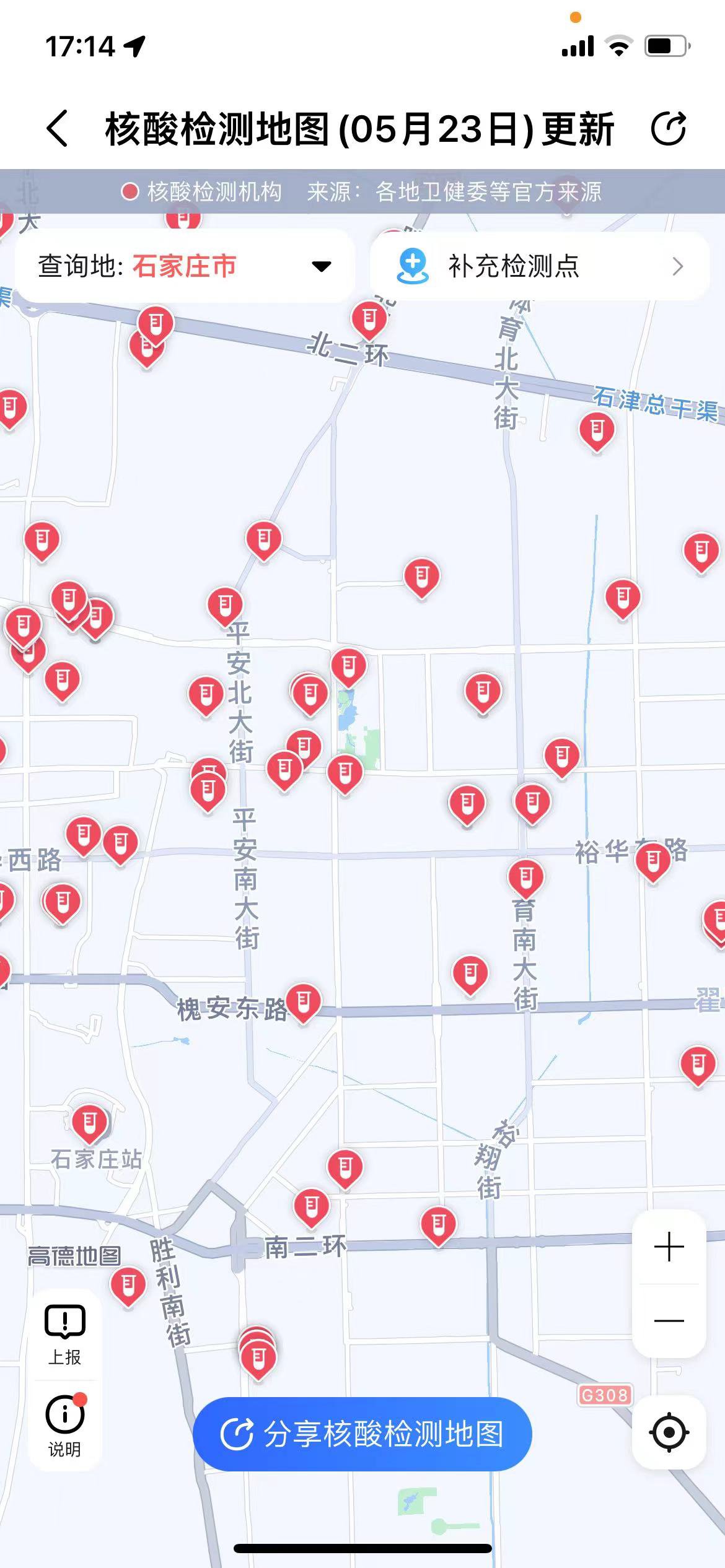Open the 查询地 石家庄市 city dropdown
Viewport: 725px width, 1568px height.
pos(185,266)
